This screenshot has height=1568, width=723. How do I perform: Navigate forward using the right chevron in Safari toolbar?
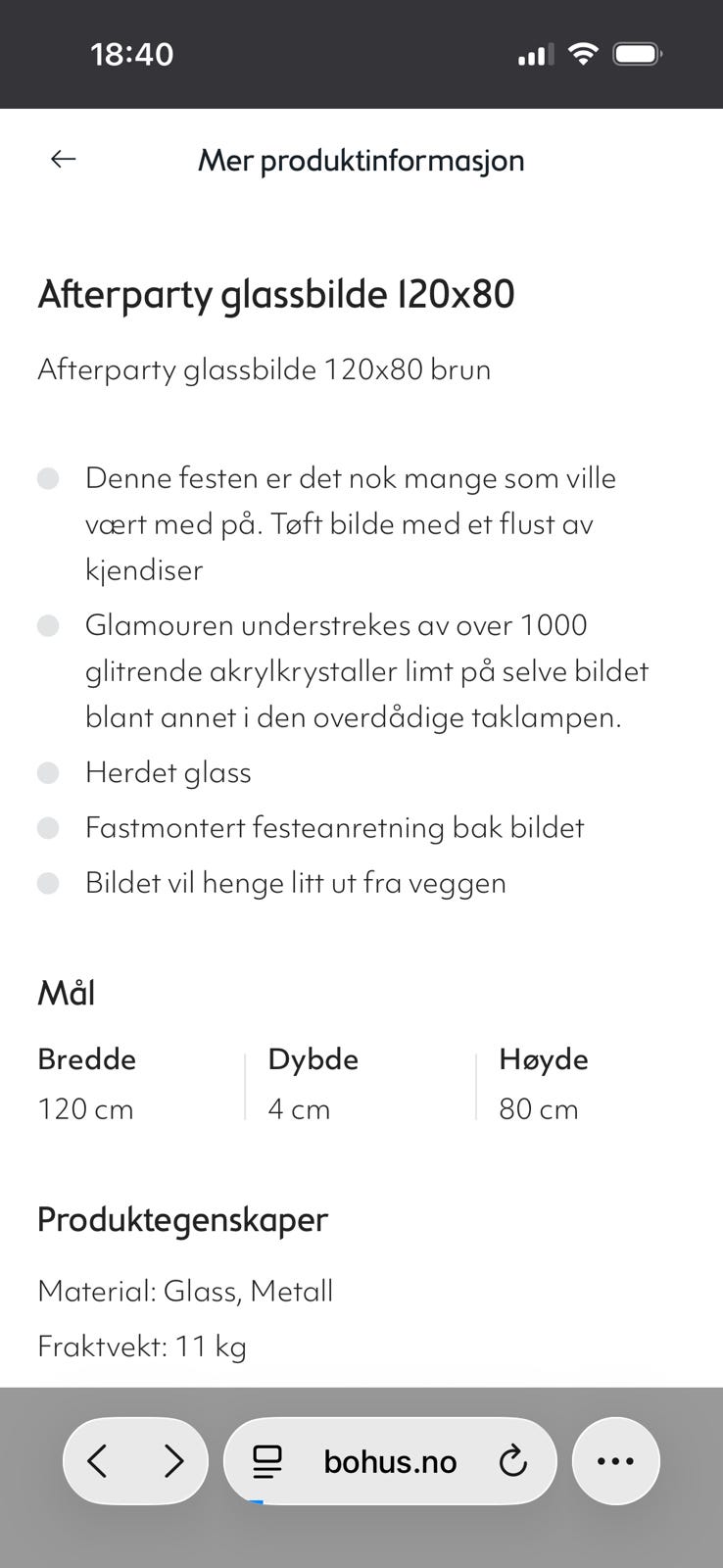(x=173, y=1461)
